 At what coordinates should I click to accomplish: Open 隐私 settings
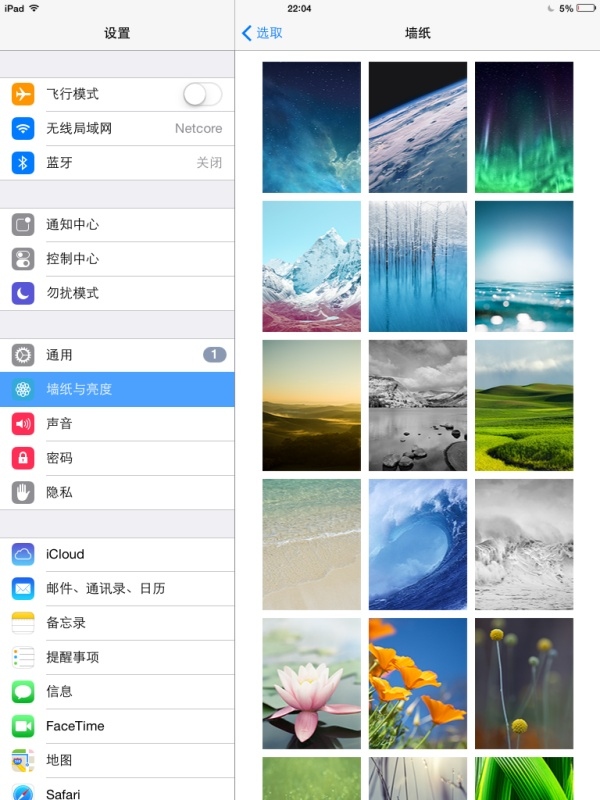coord(117,492)
